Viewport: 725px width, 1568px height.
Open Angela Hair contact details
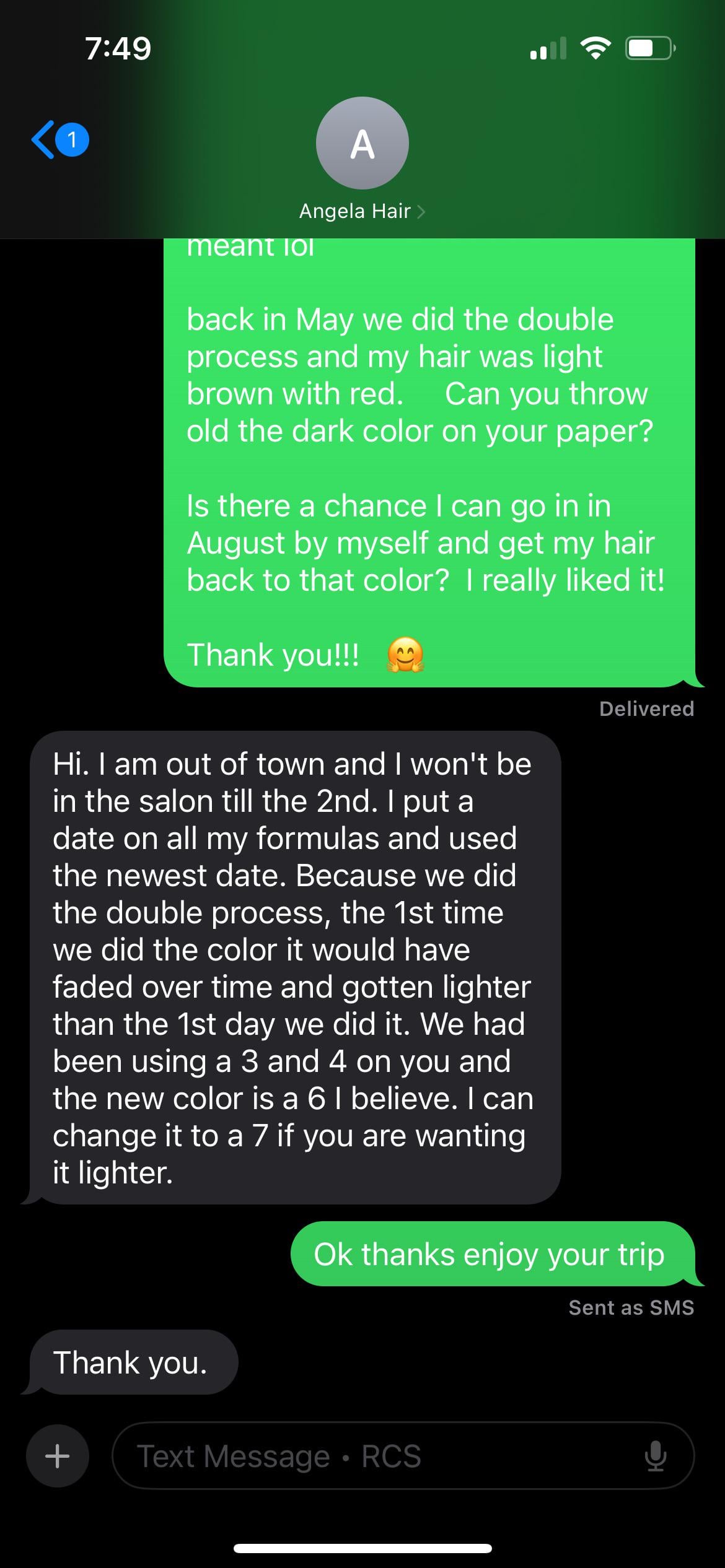(362, 160)
